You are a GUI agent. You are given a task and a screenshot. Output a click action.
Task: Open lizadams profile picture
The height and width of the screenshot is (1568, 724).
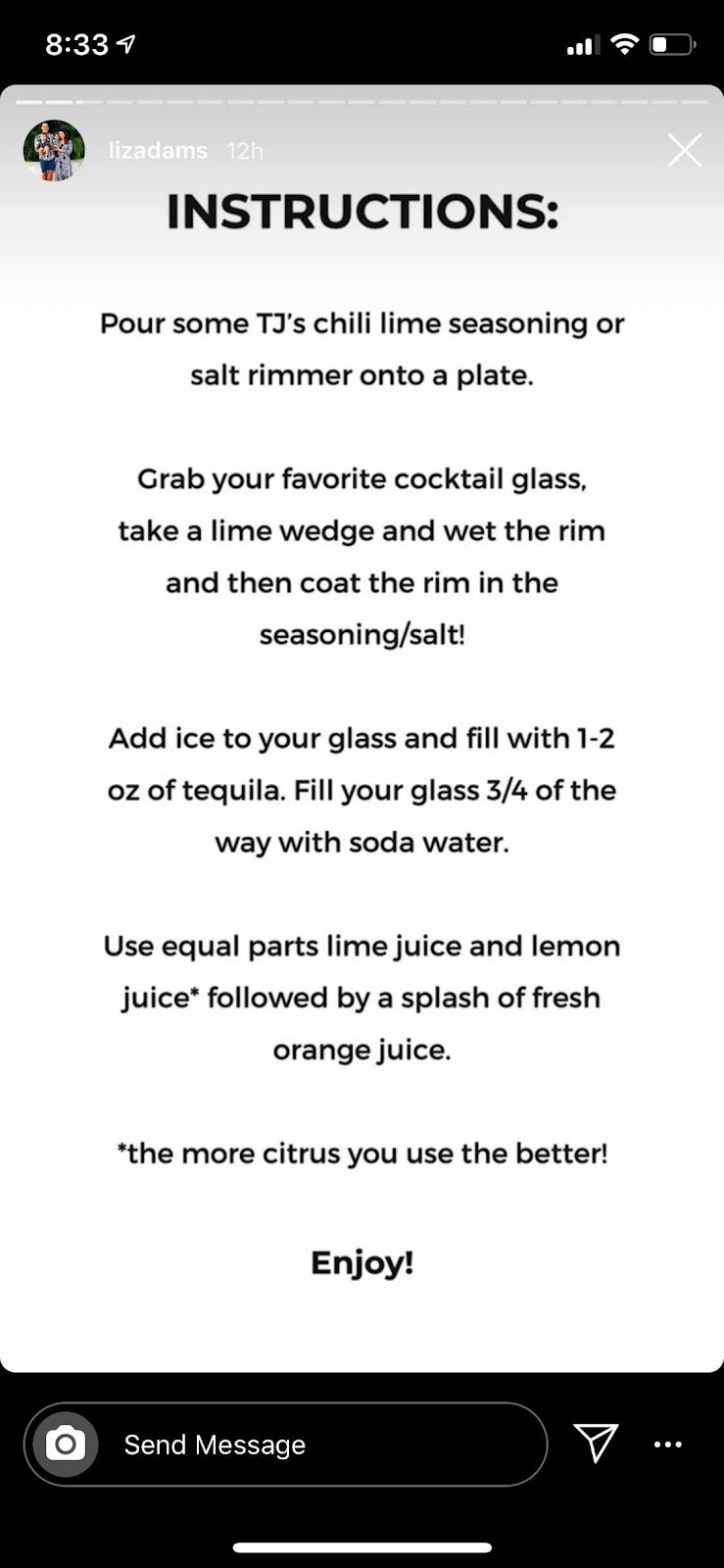coord(54,151)
